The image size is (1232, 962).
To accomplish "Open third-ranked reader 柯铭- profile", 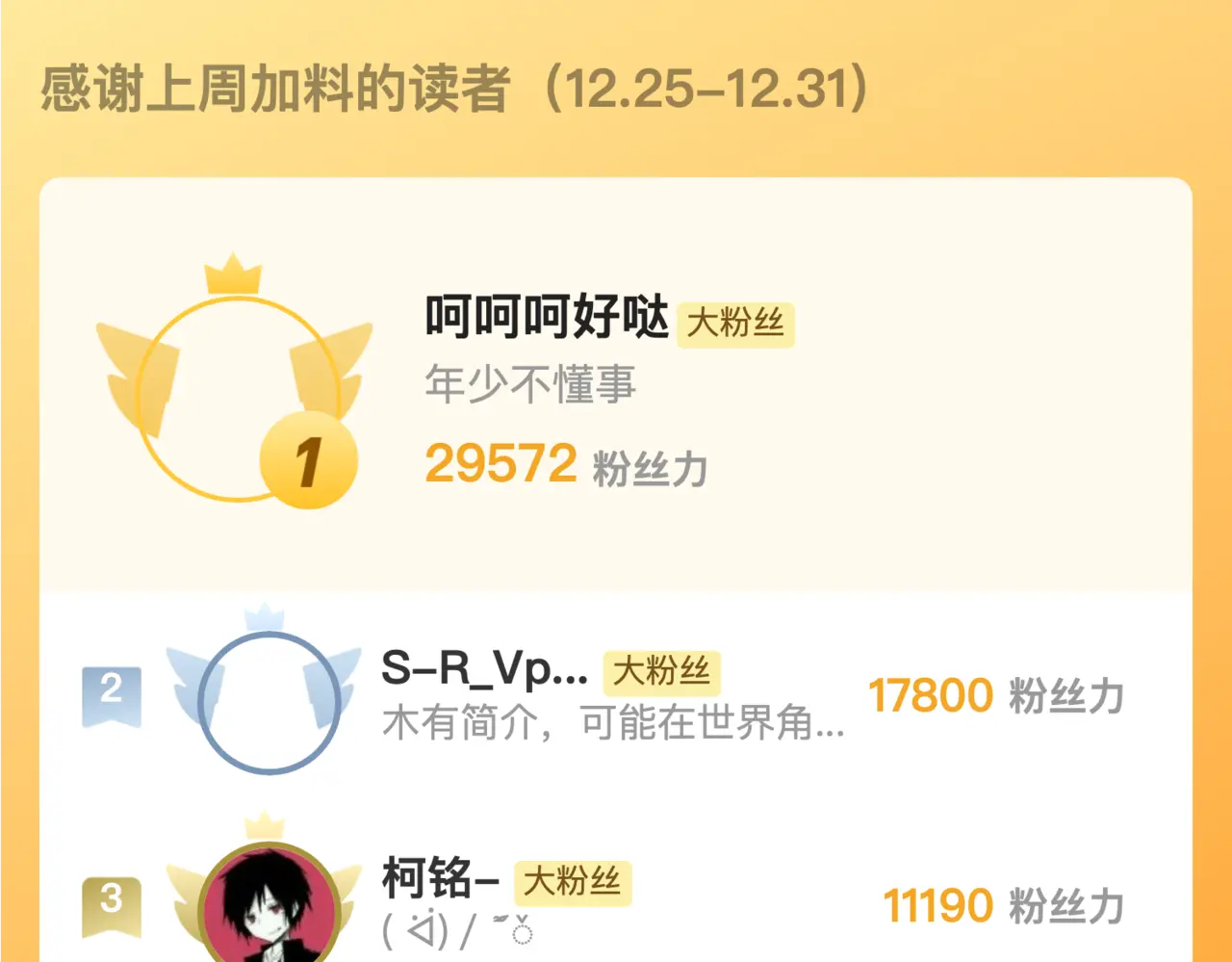I will (x=440, y=877).
